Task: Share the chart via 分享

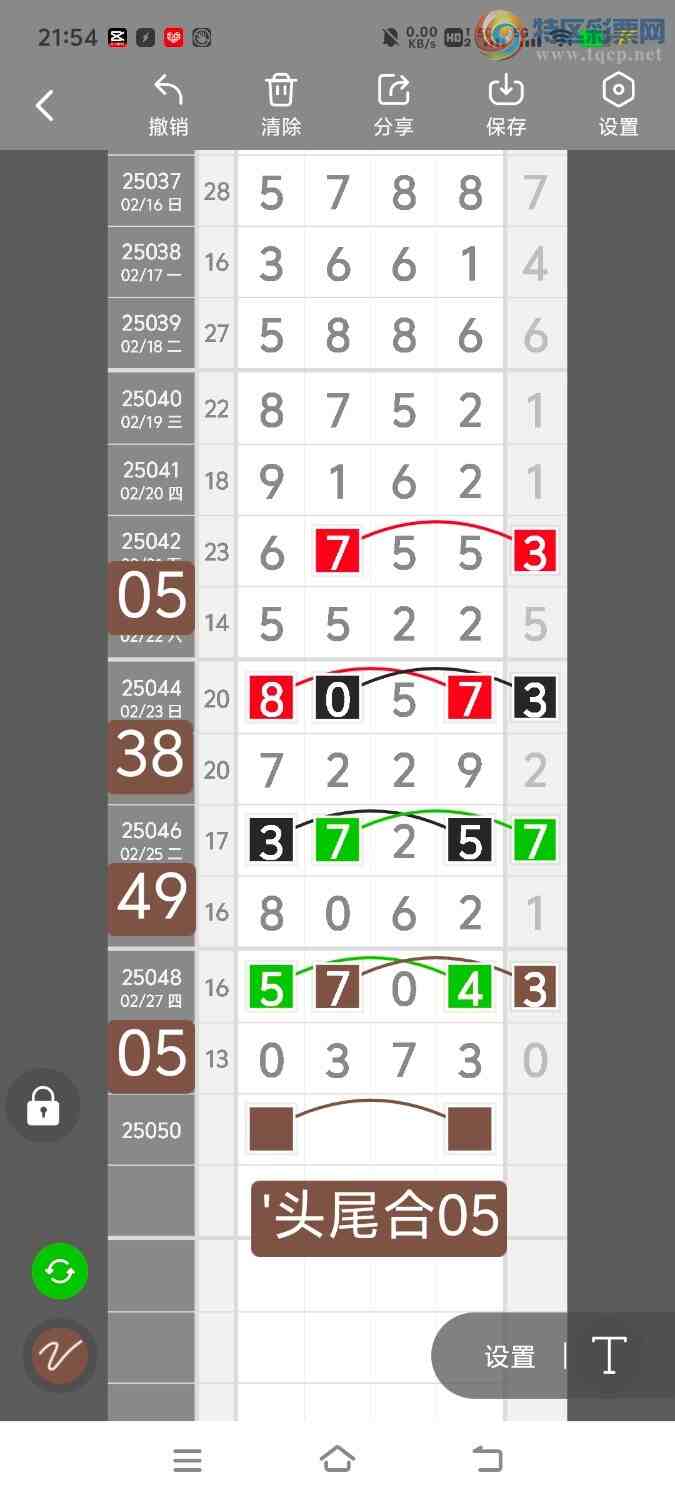Action: coord(394,105)
